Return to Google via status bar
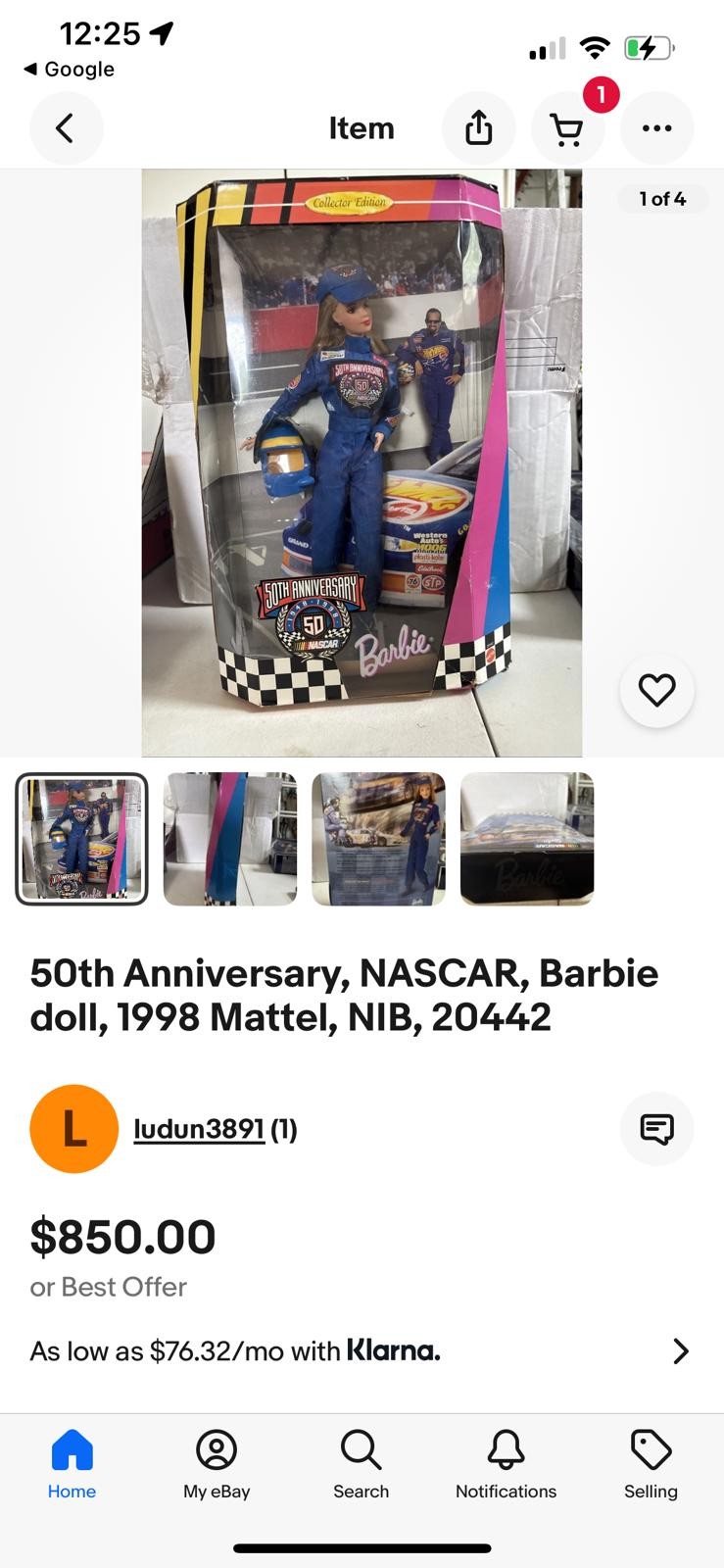This screenshot has width=724, height=1568. tap(69, 70)
